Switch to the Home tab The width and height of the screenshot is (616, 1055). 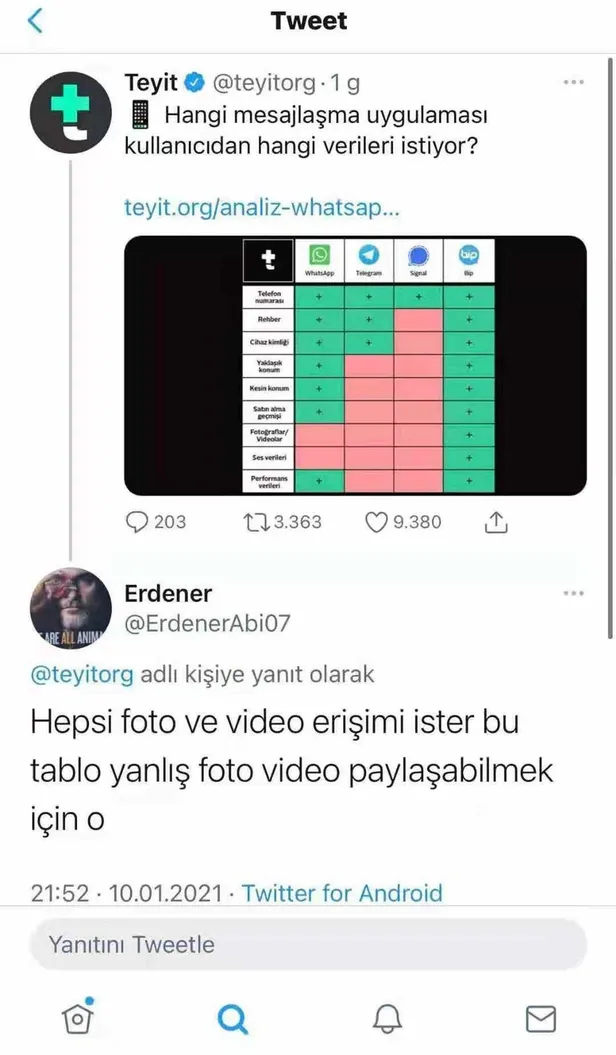click(76, 1018)
